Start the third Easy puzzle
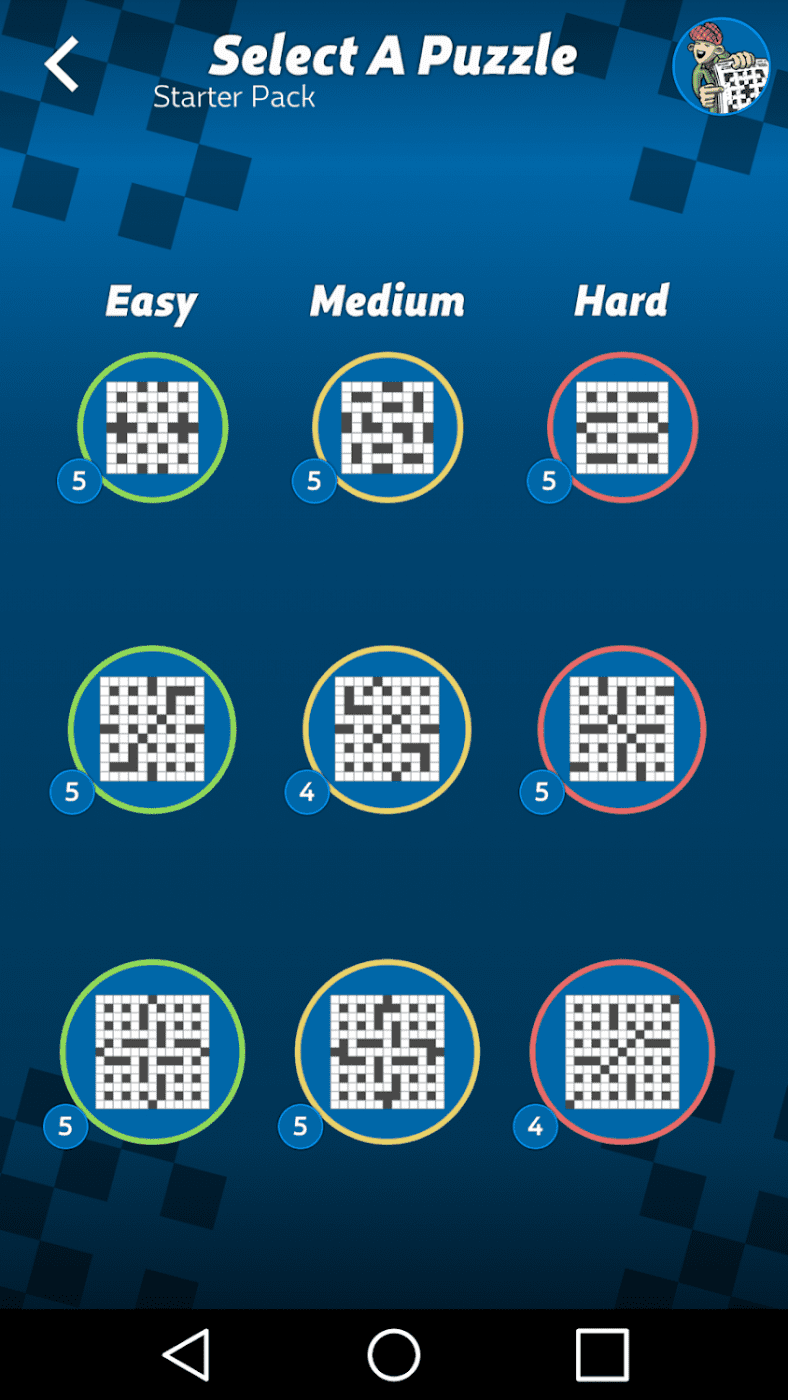788x1400 pixels. 152,1052
